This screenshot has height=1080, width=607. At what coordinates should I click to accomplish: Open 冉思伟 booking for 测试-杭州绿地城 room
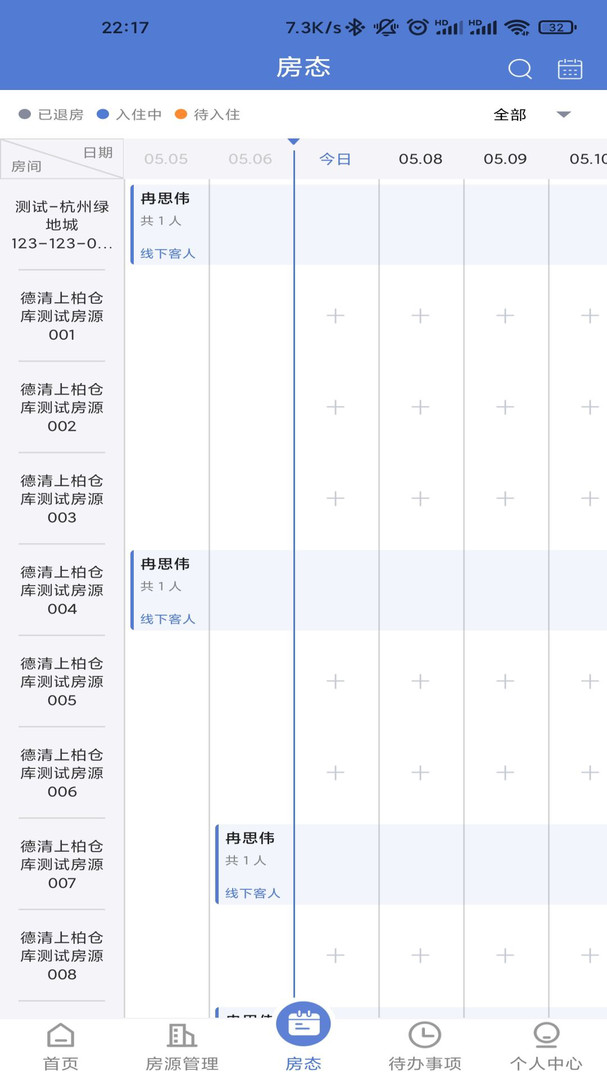[168, 224]
